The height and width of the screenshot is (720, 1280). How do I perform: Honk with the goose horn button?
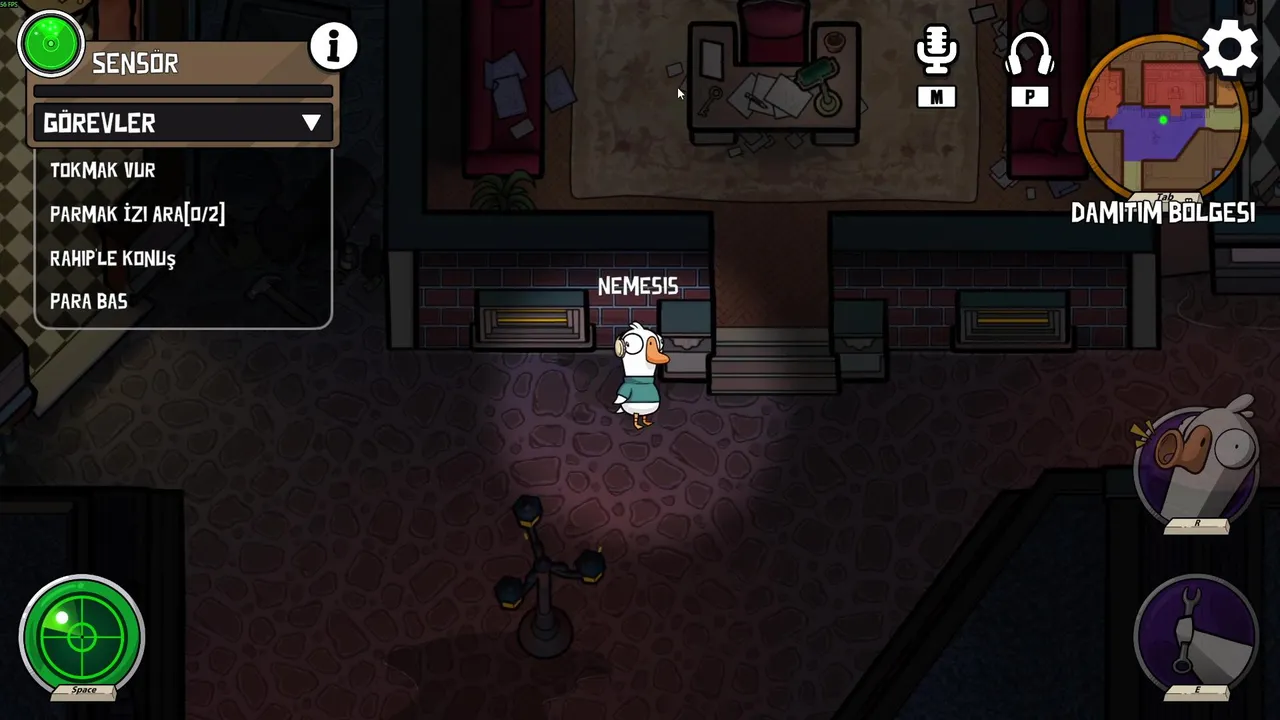tap(1197, 464)
